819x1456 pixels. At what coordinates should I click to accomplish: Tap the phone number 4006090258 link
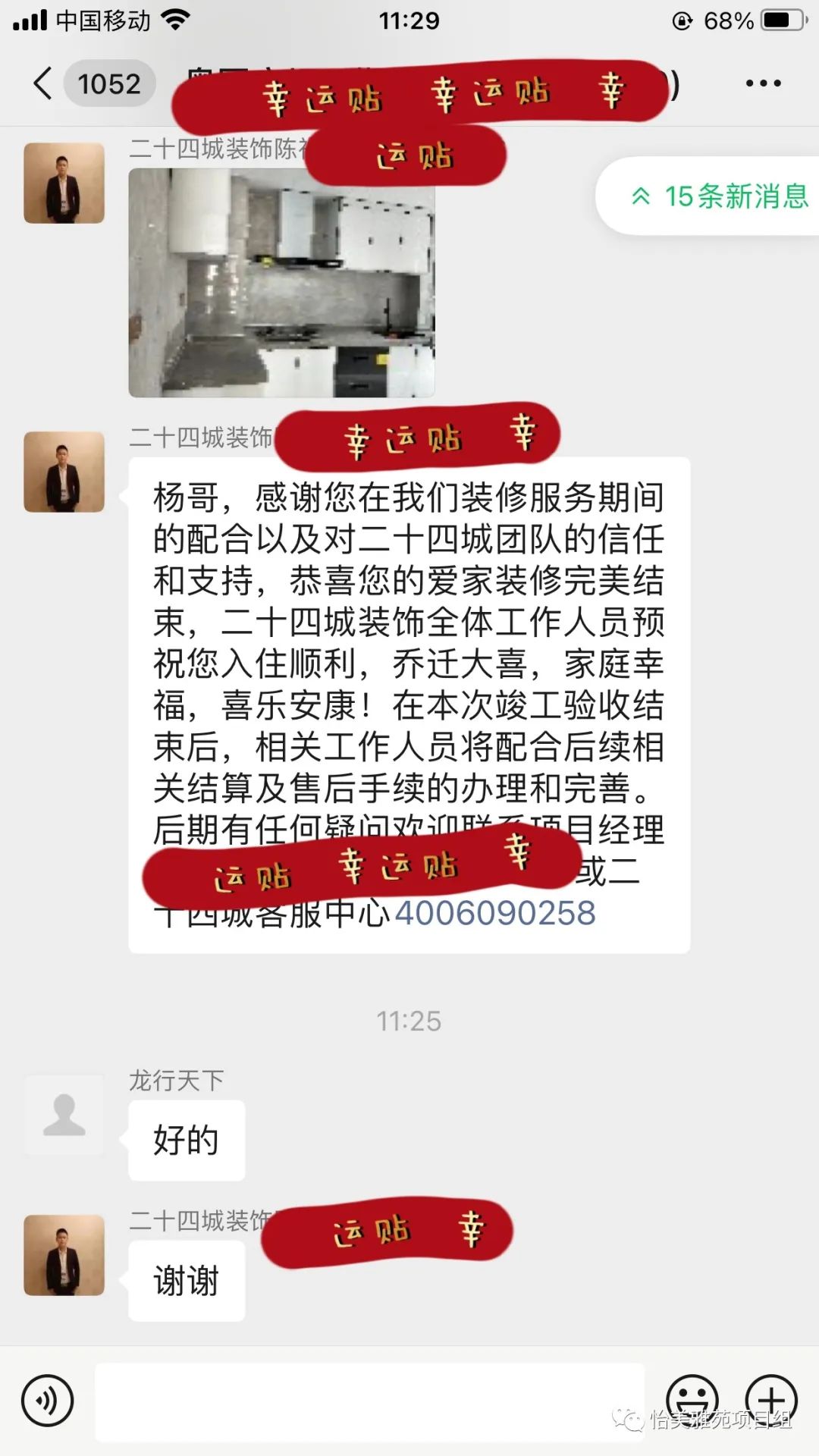(x=495, y=913)
